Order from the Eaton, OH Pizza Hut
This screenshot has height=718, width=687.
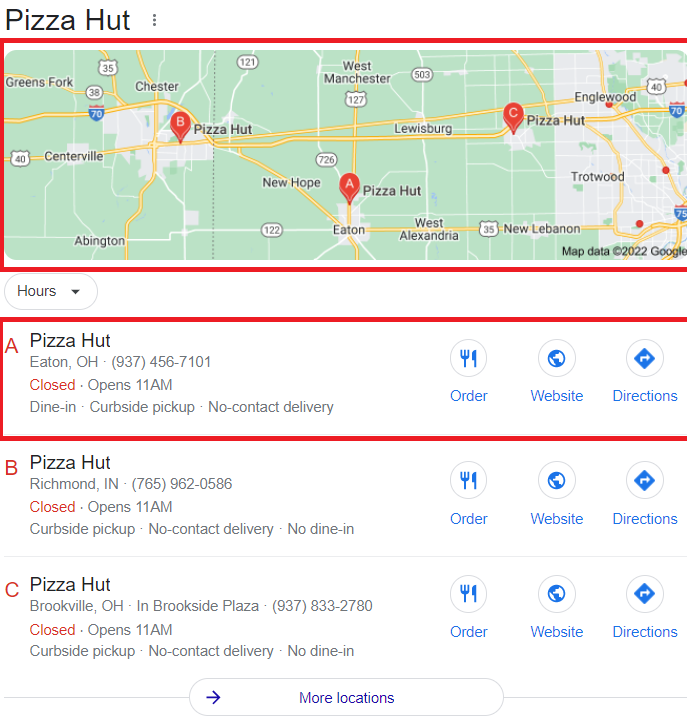pos(468,372)
